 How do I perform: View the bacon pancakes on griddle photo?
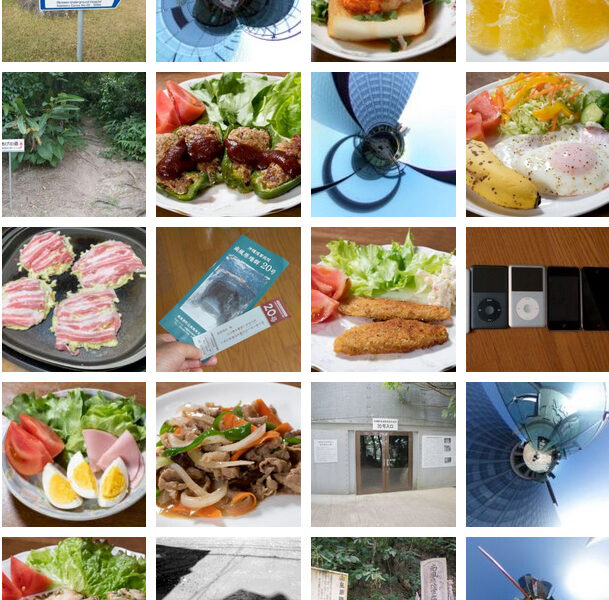[74, 299]
